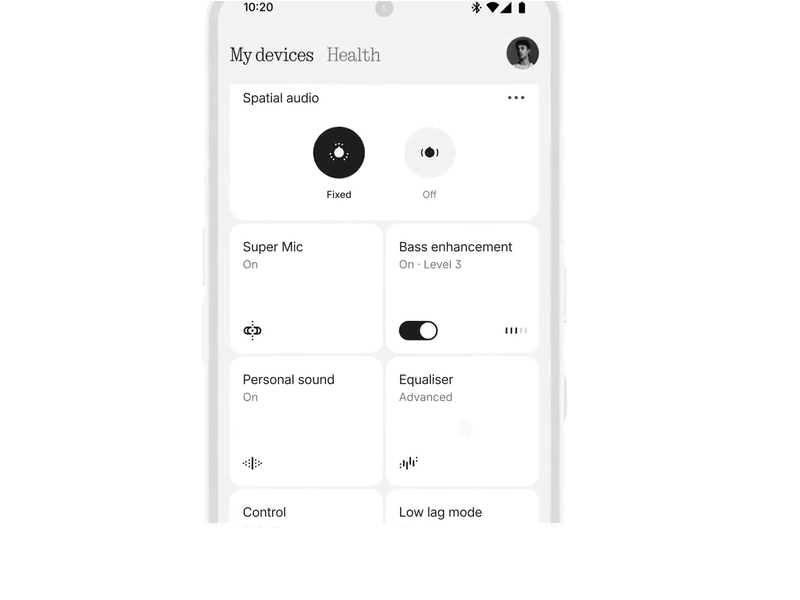Screen dimensions: 800x600
Task: Open Spatial audio more options
Action: tap(516, 98)
